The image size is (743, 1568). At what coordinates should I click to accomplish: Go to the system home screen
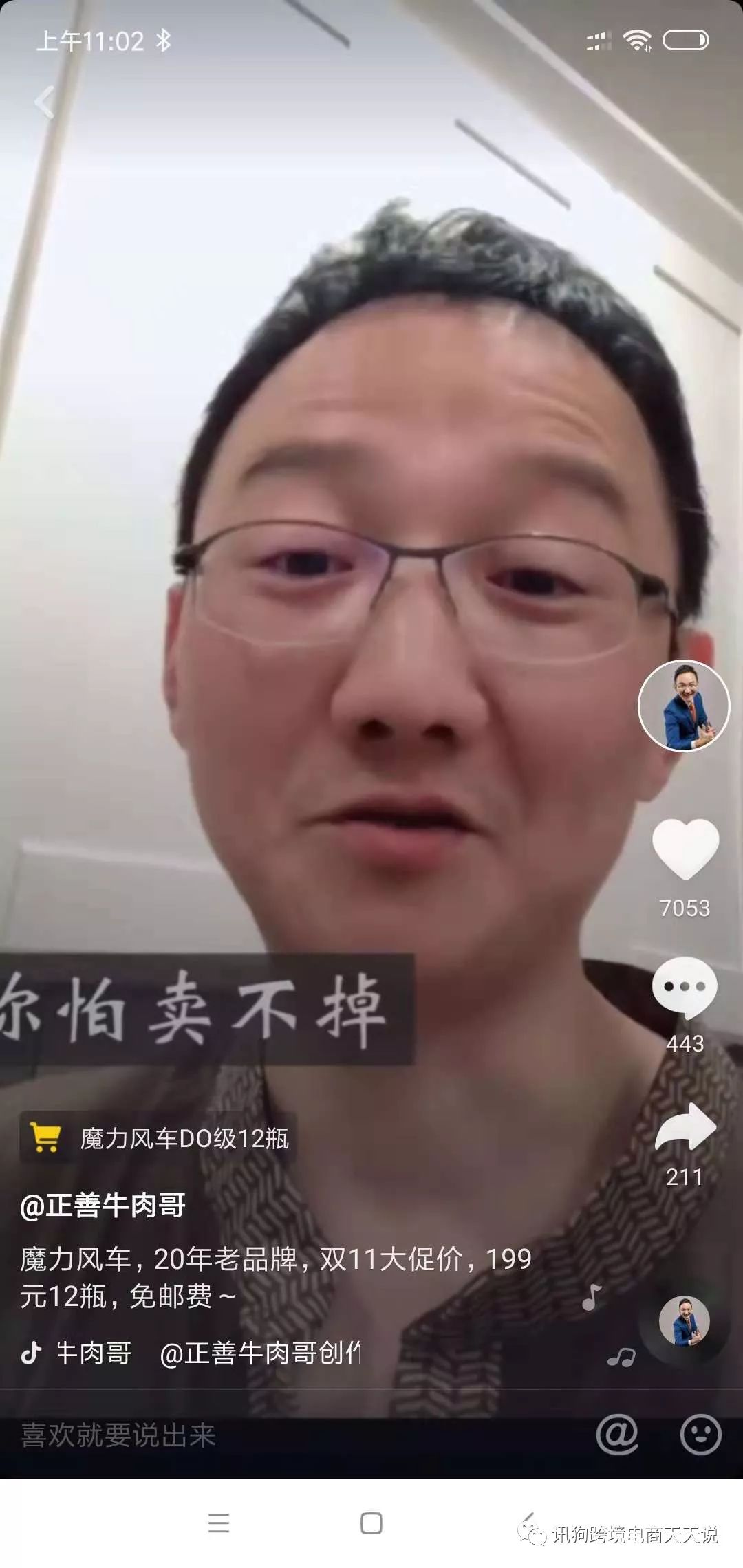(371, 1523)
